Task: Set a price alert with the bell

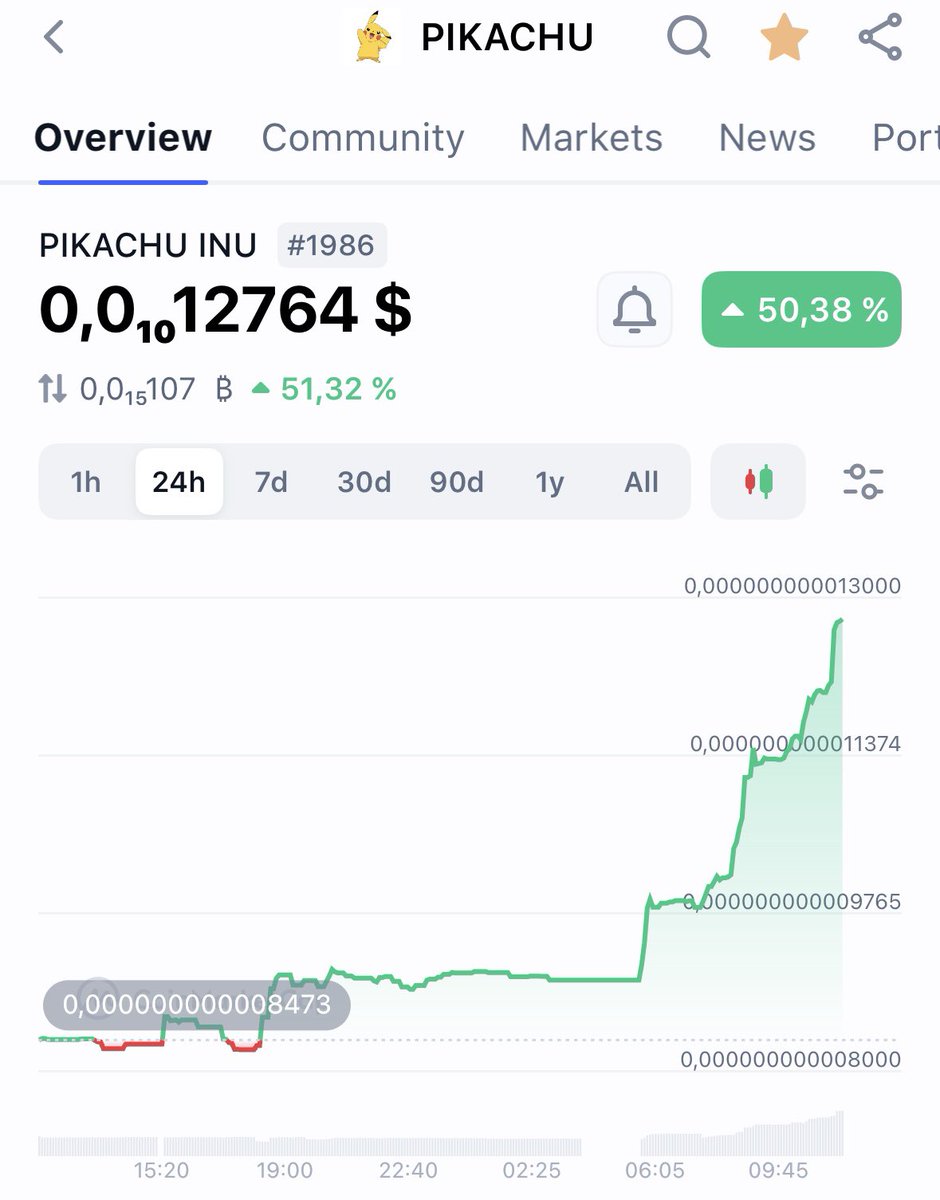Action: click(x=634, y=310)
